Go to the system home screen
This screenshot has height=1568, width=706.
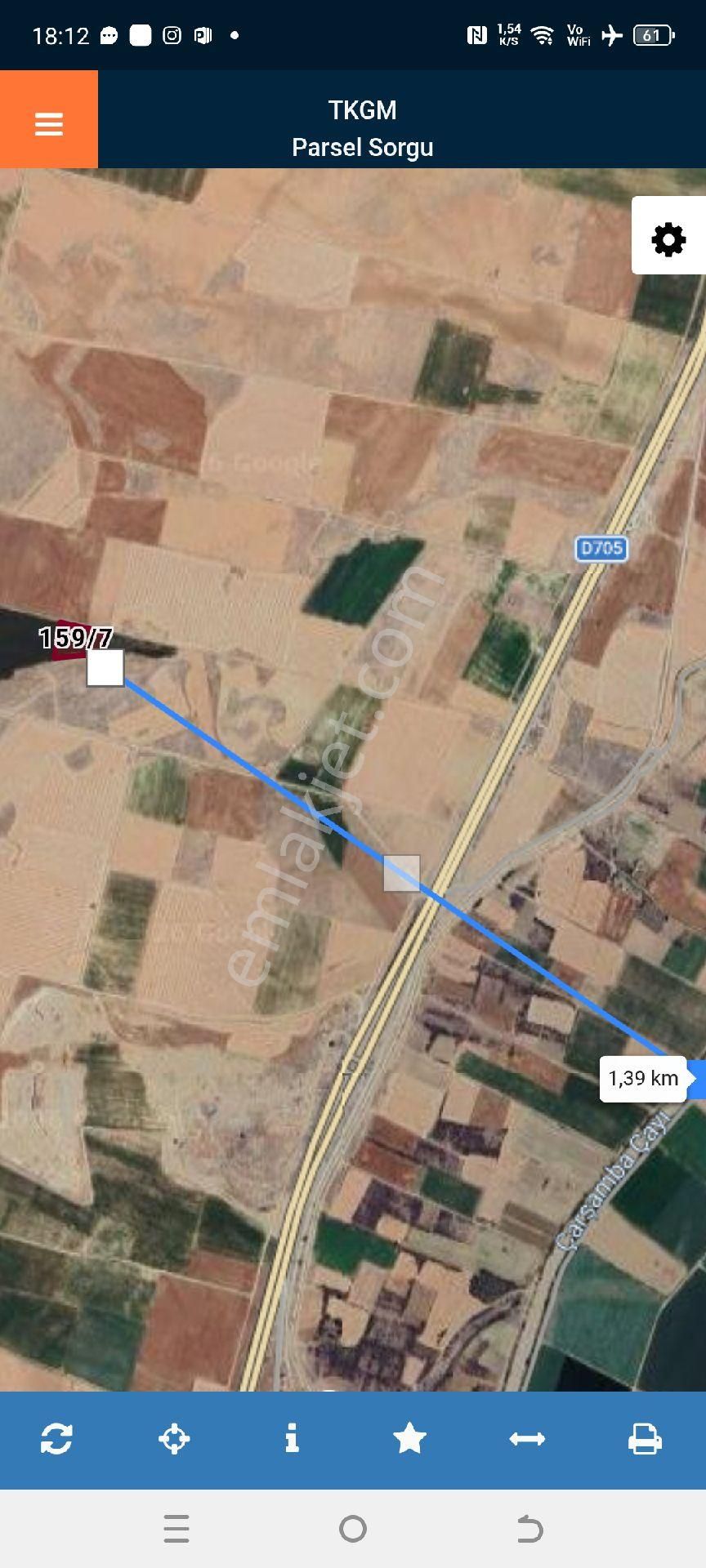(353, 1528)
